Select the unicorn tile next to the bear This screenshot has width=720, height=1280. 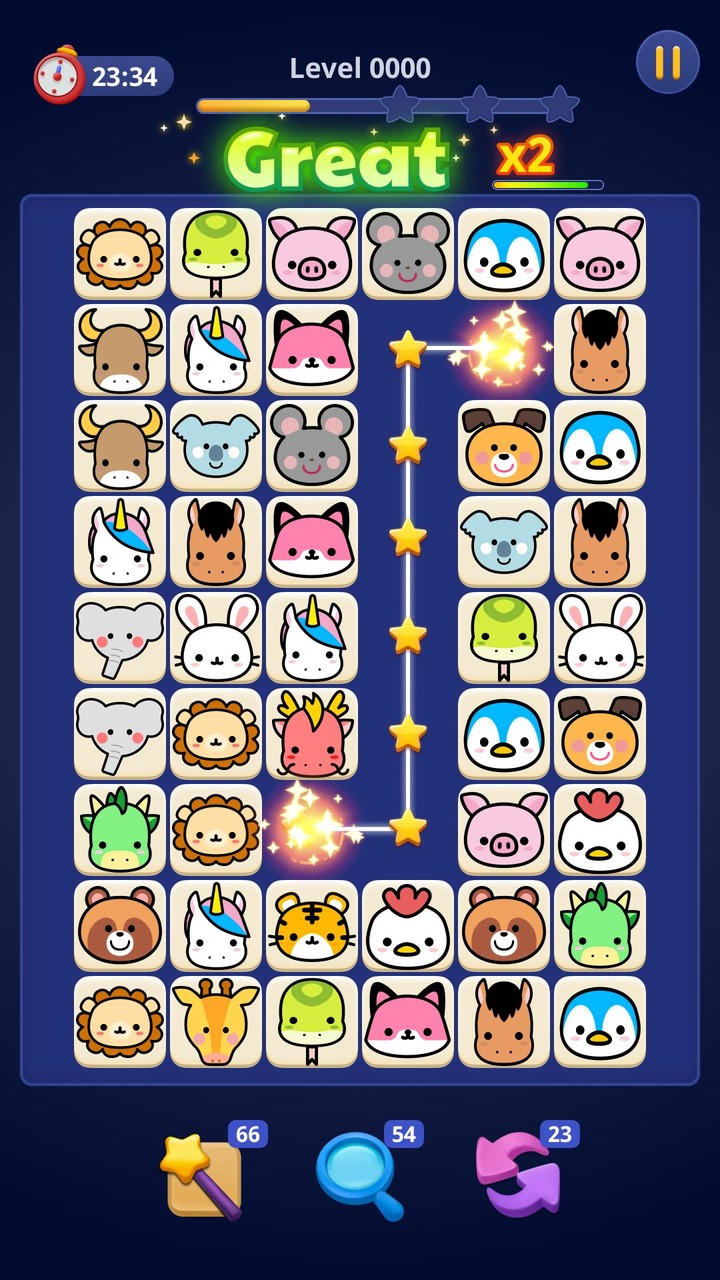click(x=215, y=925)
